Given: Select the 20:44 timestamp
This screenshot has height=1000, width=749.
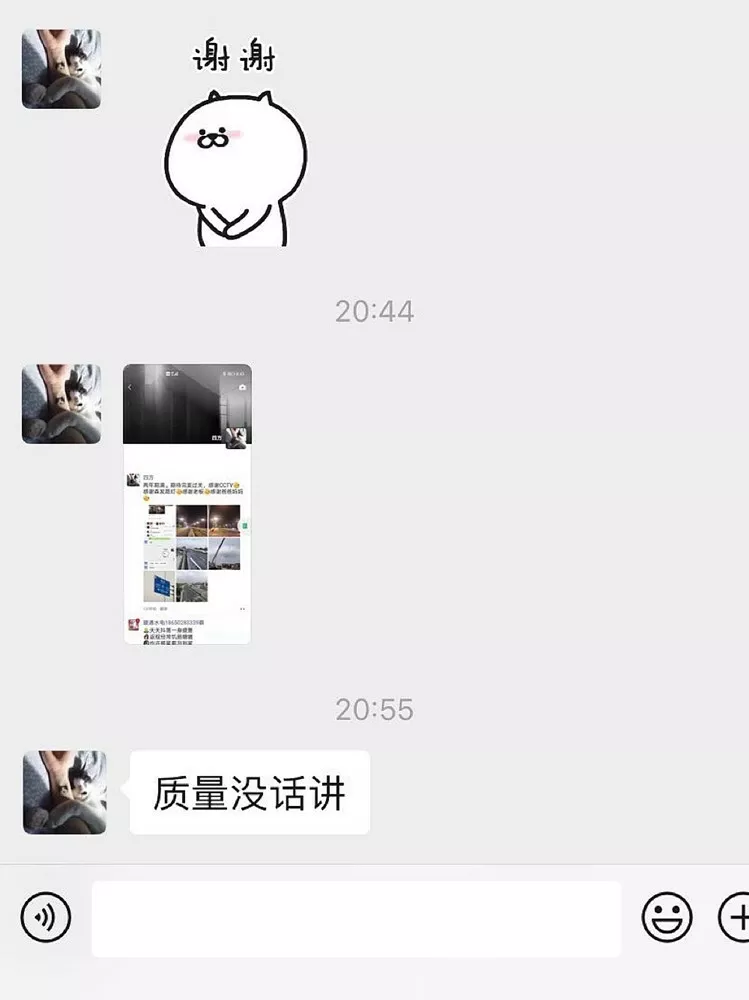Looking at the screenshot, I should 374,310.
